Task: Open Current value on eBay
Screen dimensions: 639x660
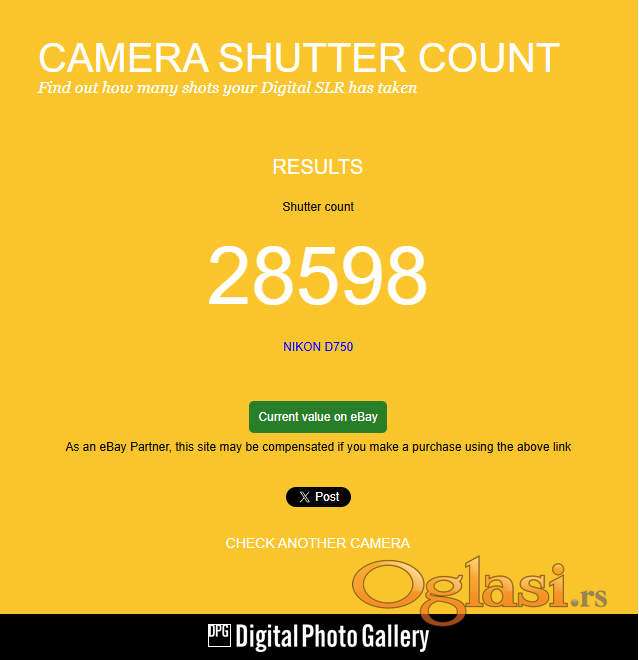Action: (x=318, y=417)
